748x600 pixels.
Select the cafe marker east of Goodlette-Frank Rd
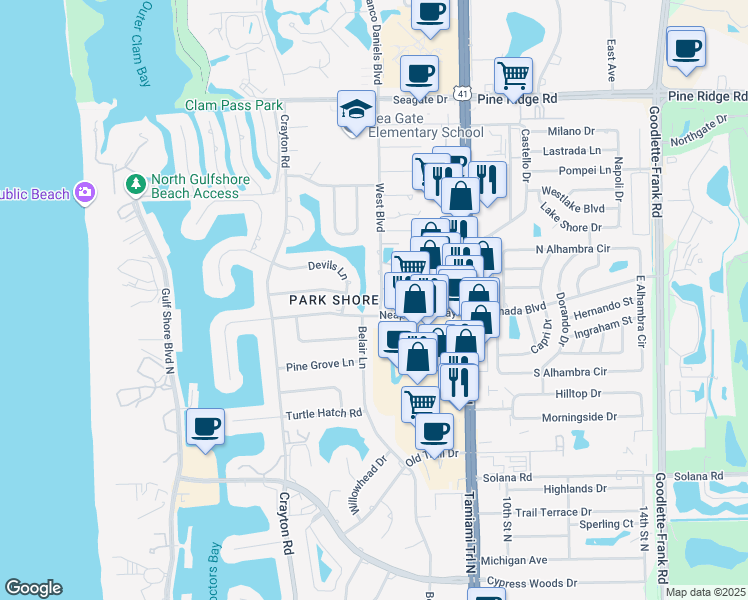coord(686,48)
